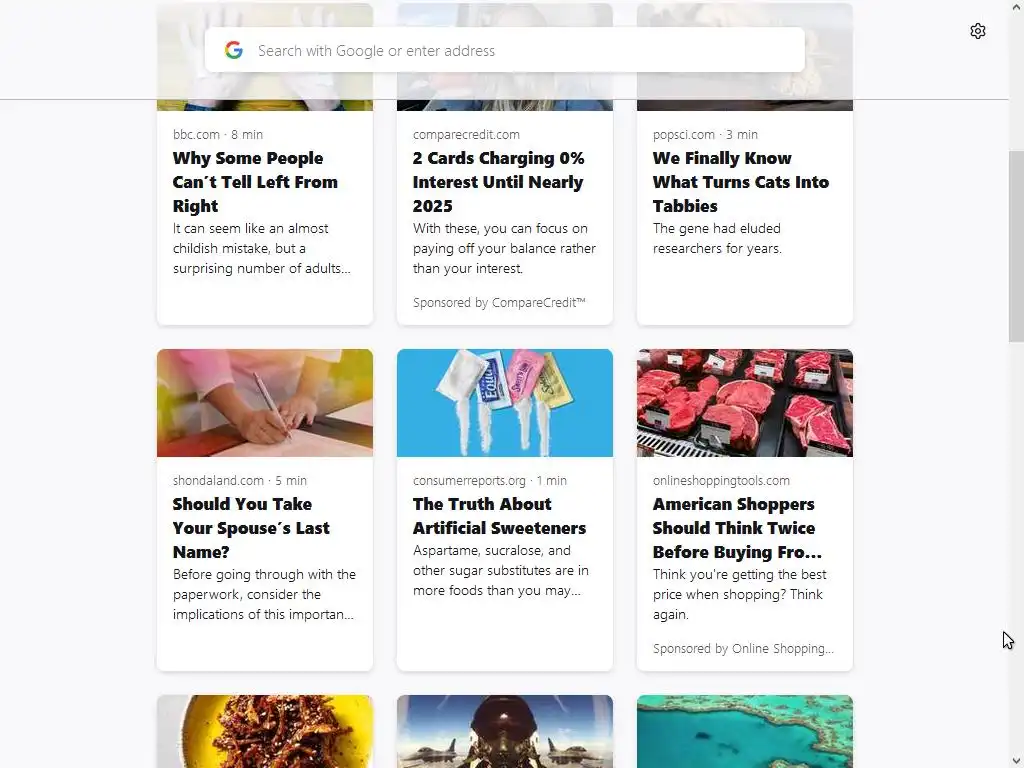Open the '2 Cards Charging 0% Interest' card
The image size is (1024, 768).
click(x=498, y=182)
